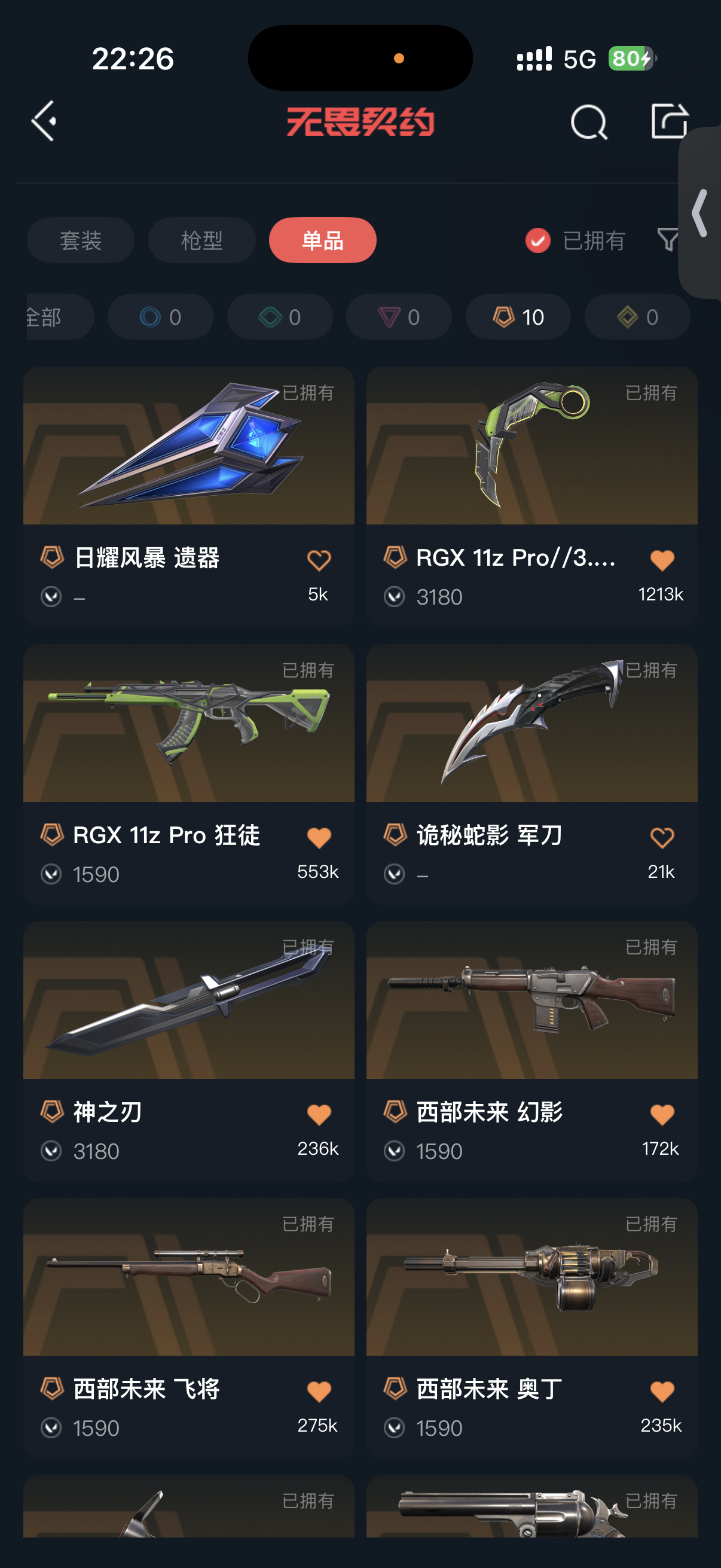Switch to the 枪型 tab

tap(201, 240)
